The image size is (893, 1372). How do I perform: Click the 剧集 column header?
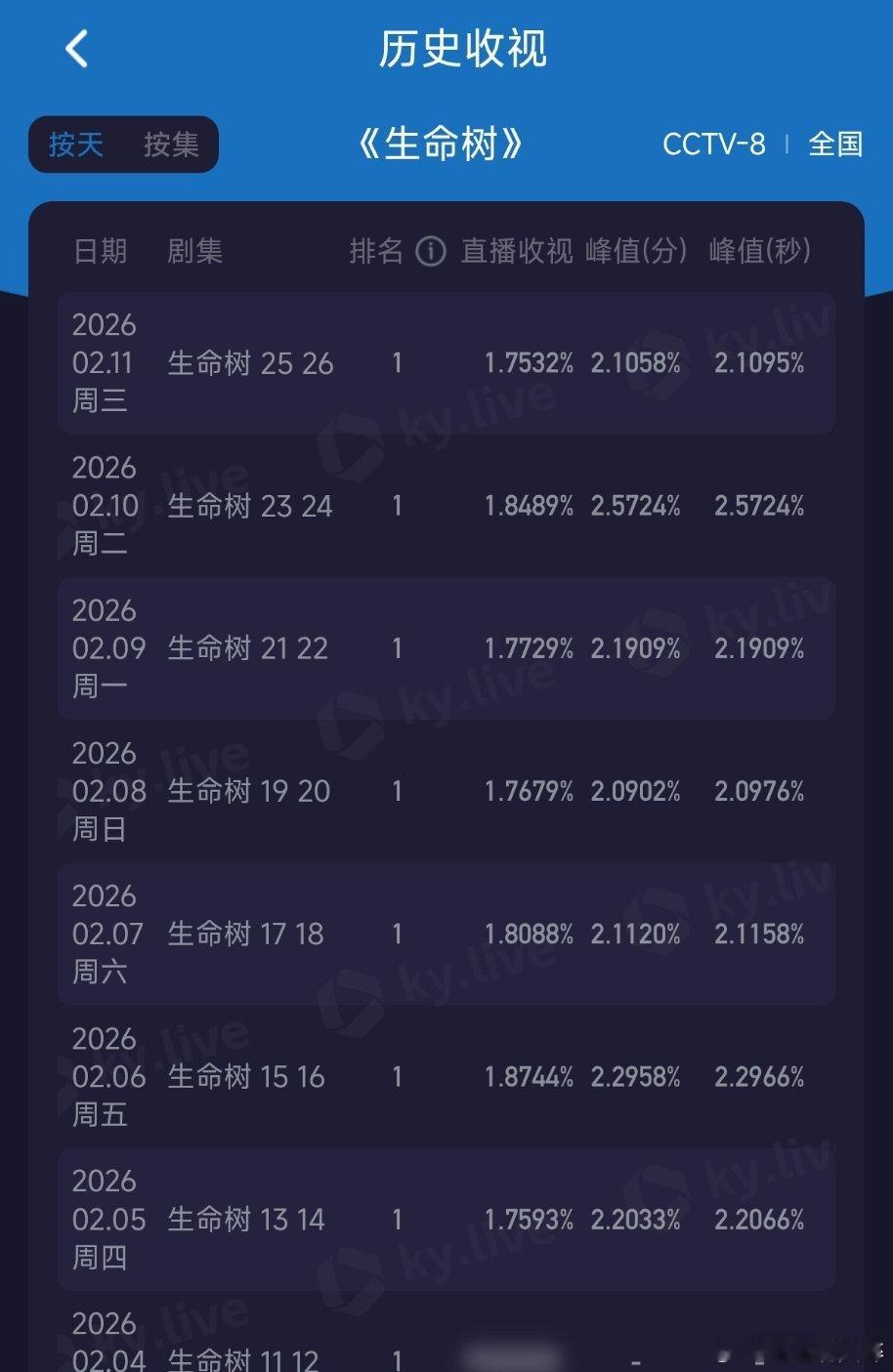click(x=192, y=251)
